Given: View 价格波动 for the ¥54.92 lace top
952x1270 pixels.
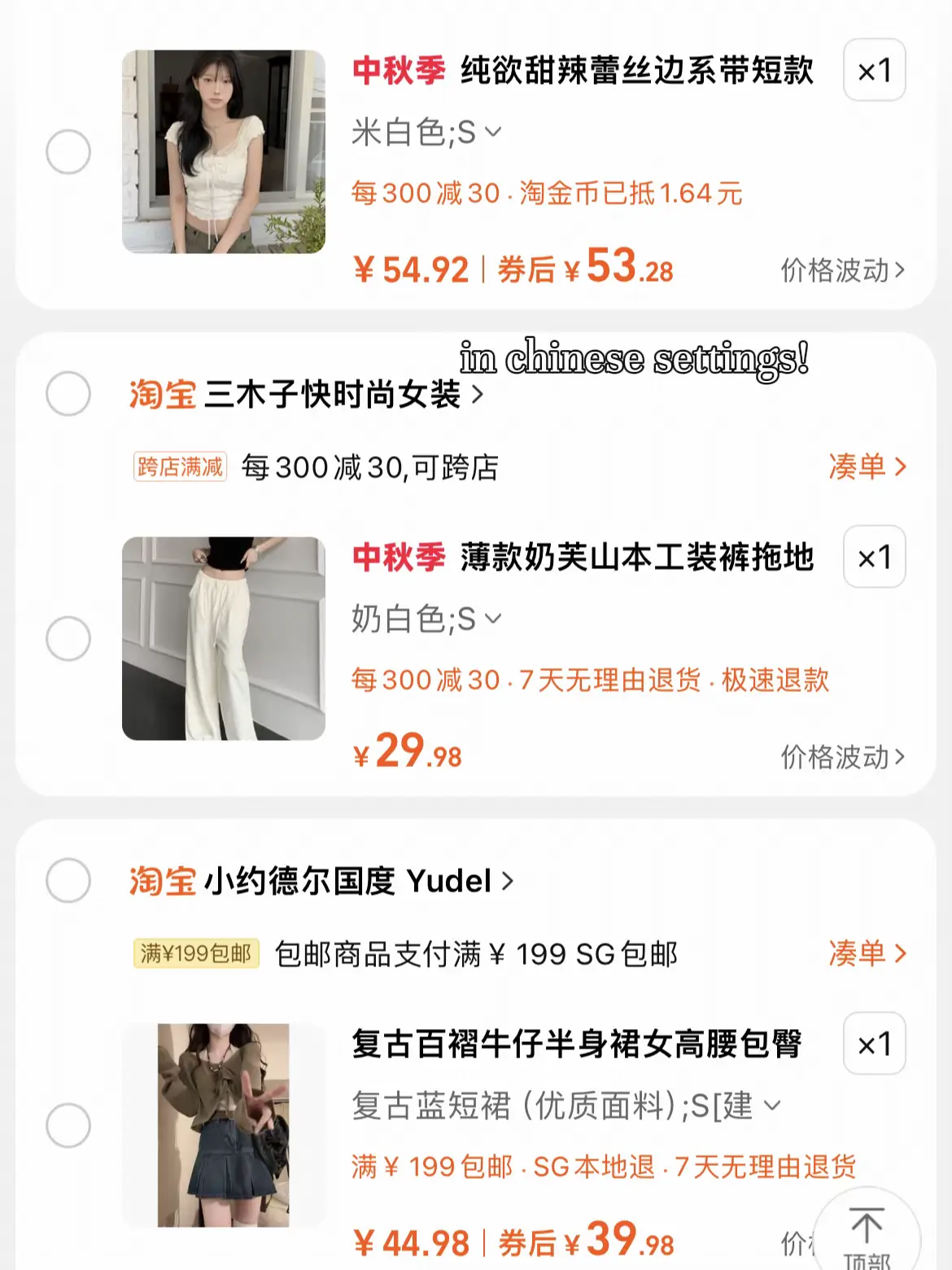Looking at the screenshot, I should click(x=842, y=270).
